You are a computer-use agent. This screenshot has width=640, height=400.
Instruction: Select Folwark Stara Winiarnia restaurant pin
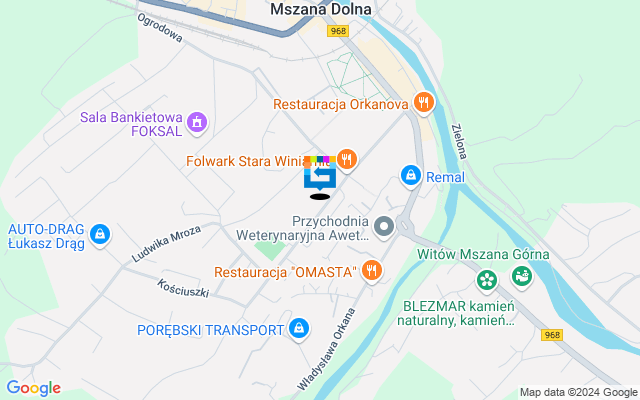pyautogui.click(x=347, y=158)
